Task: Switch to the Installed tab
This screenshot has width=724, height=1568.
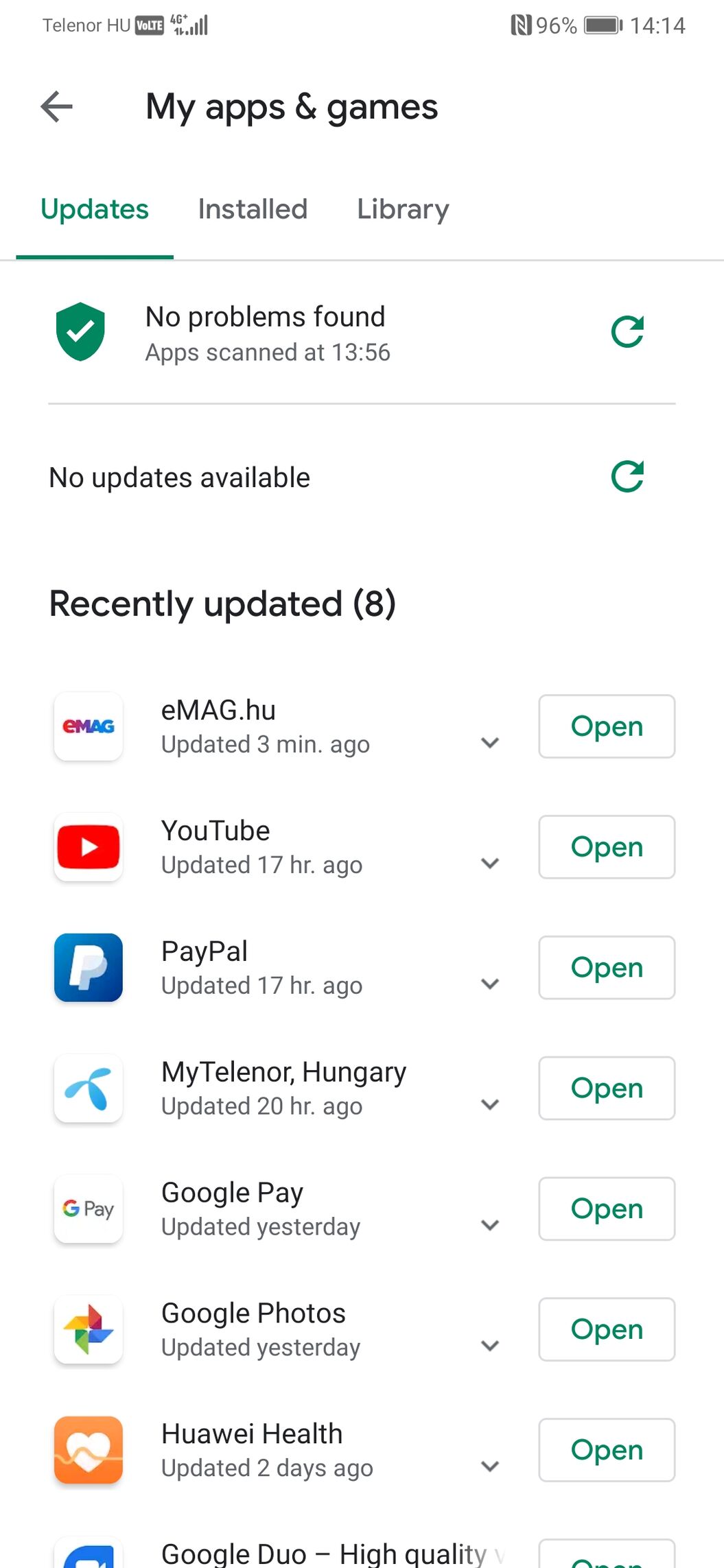Action: pos(253,209)
